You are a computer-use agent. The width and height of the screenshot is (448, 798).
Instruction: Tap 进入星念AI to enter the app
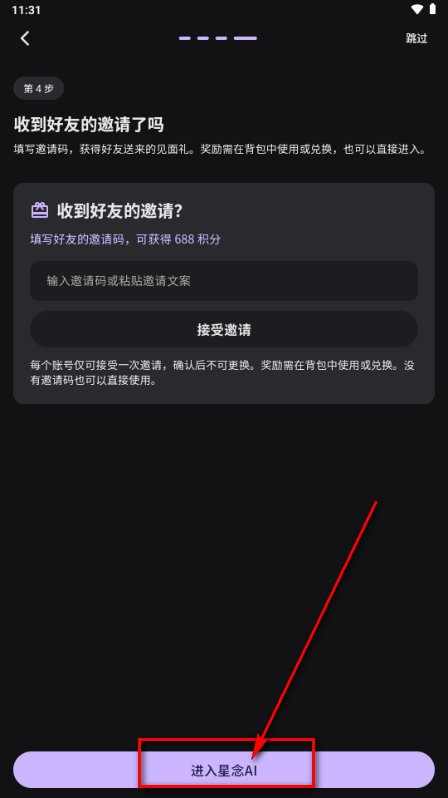224,771
